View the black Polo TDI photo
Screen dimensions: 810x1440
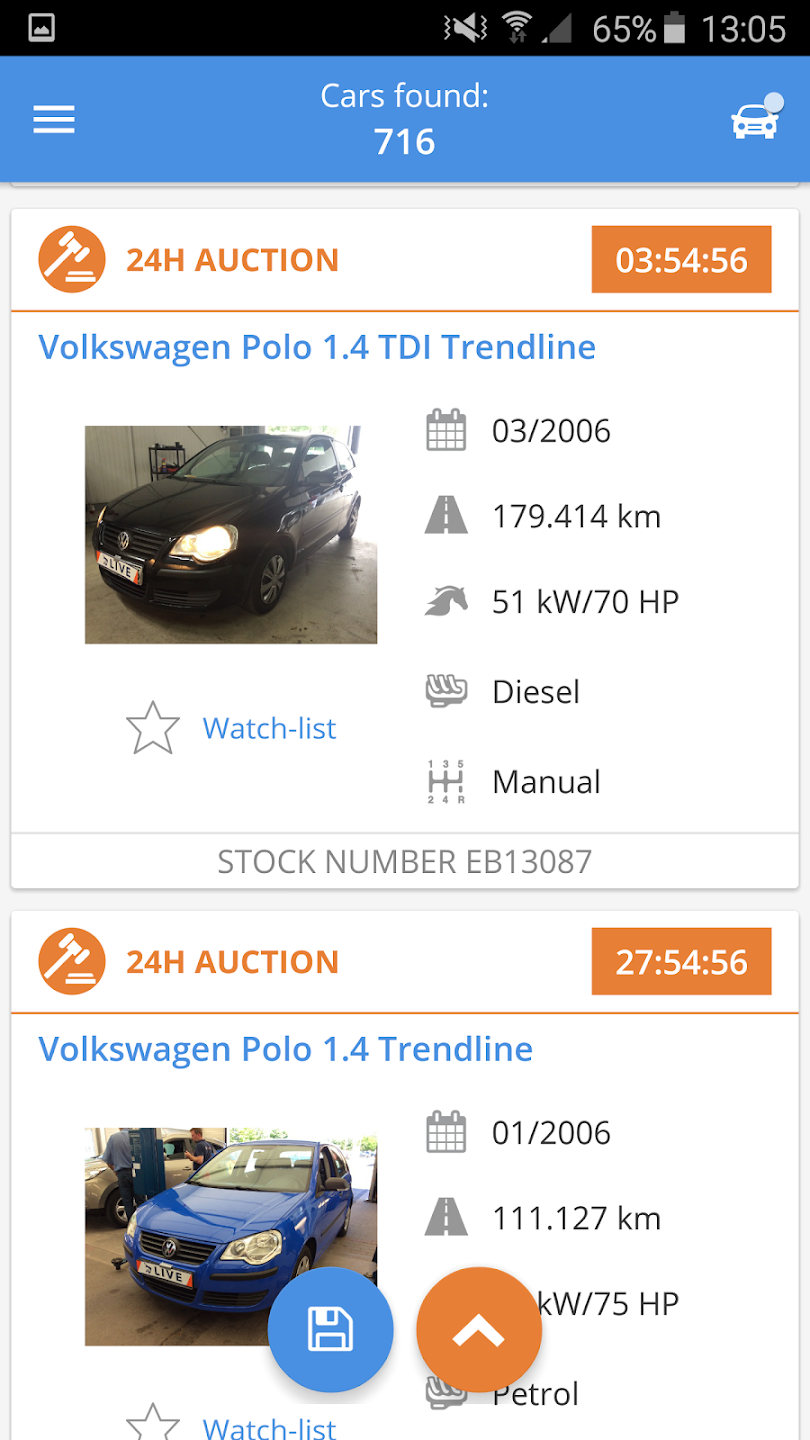pos(231,534)
